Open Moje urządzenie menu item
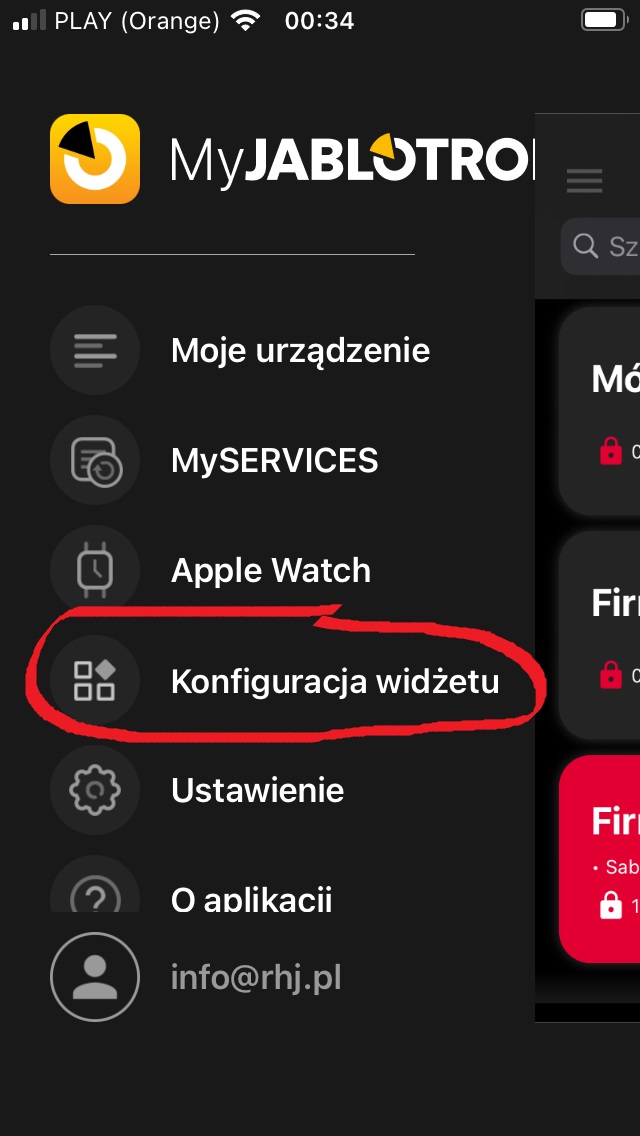Viewport: 640px width, 1136px height. pyautogui.click(x=240, y=351)
